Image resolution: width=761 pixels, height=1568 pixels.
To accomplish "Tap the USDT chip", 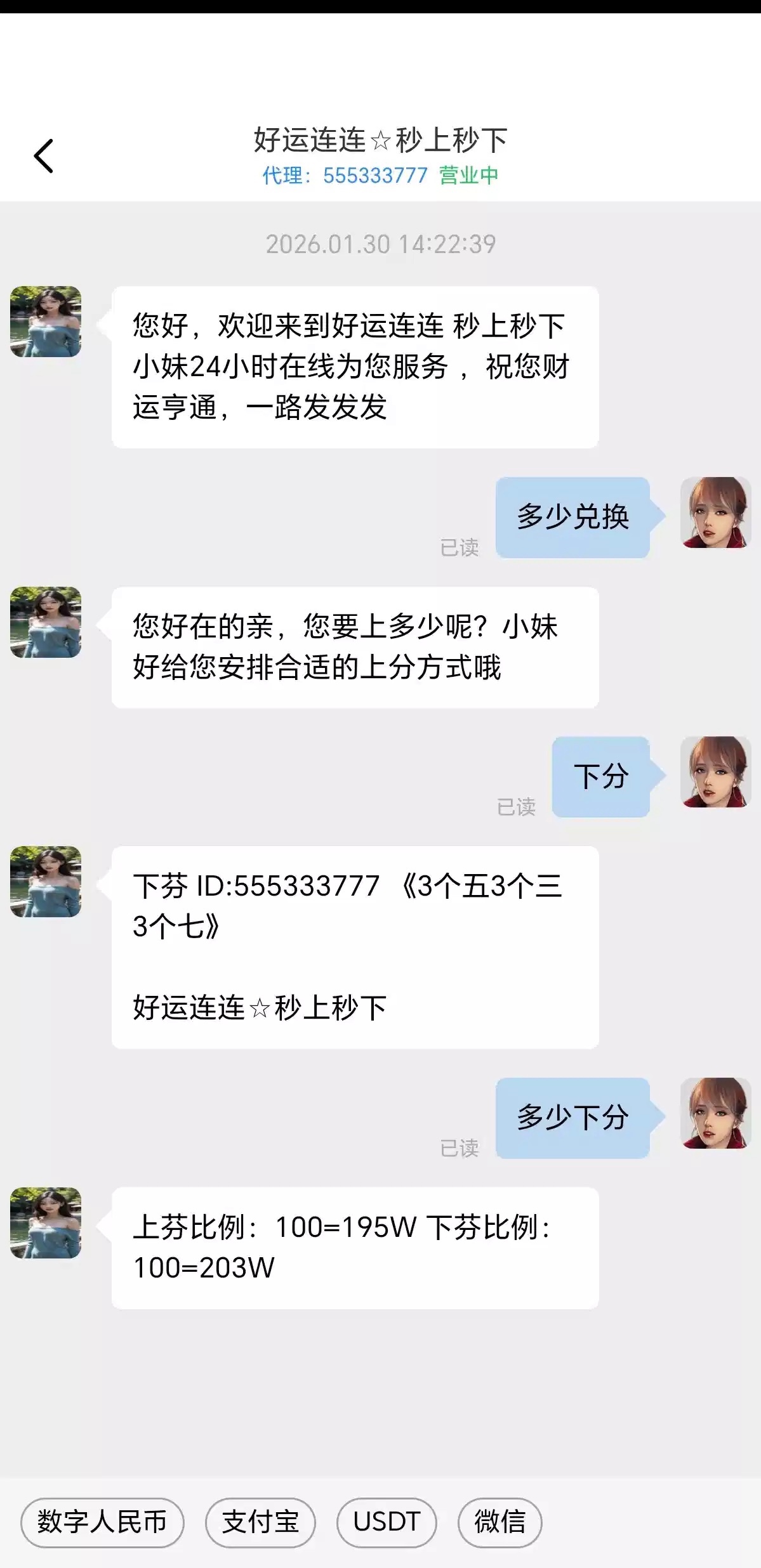I will click(387, 1522).
